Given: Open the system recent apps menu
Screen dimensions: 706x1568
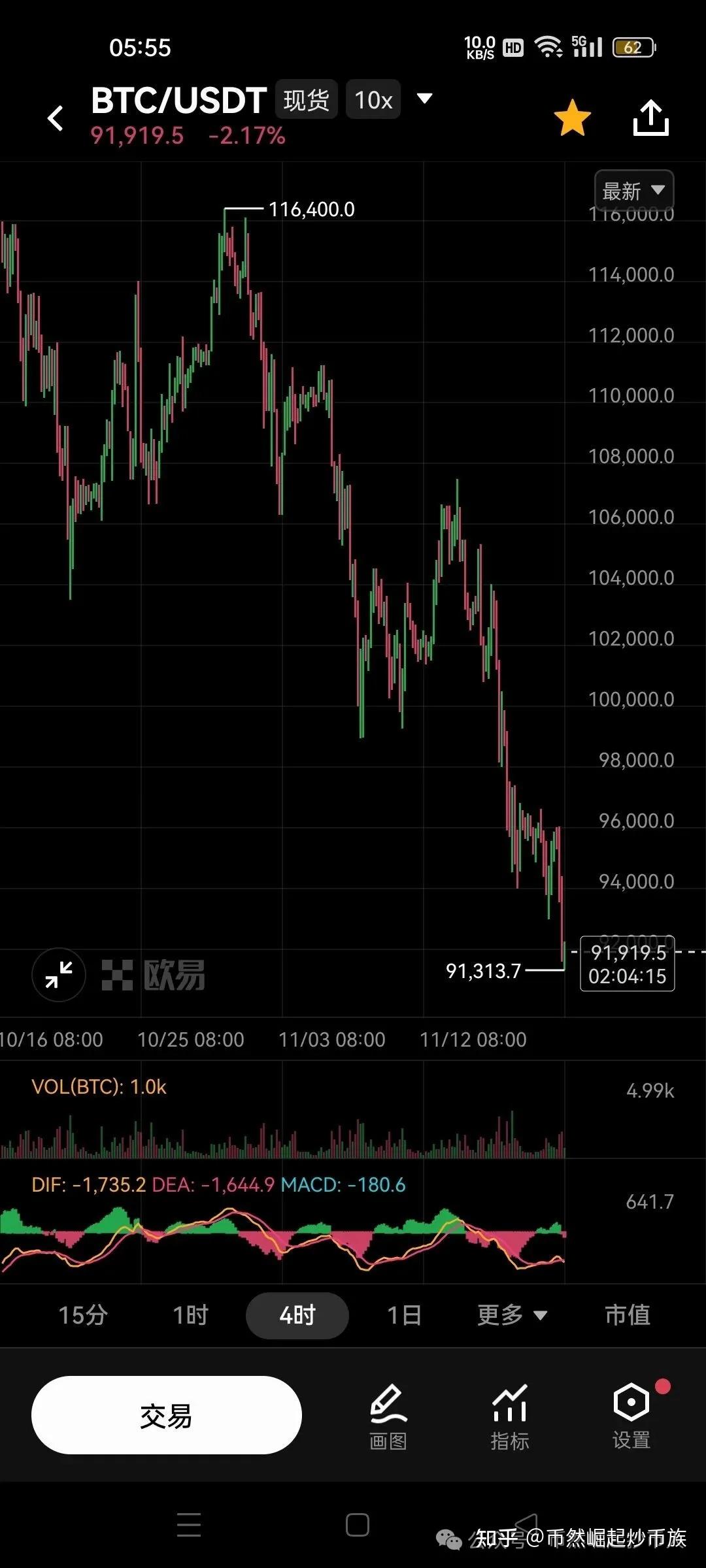Looking at the screenshot, I should click(189, 1525).
